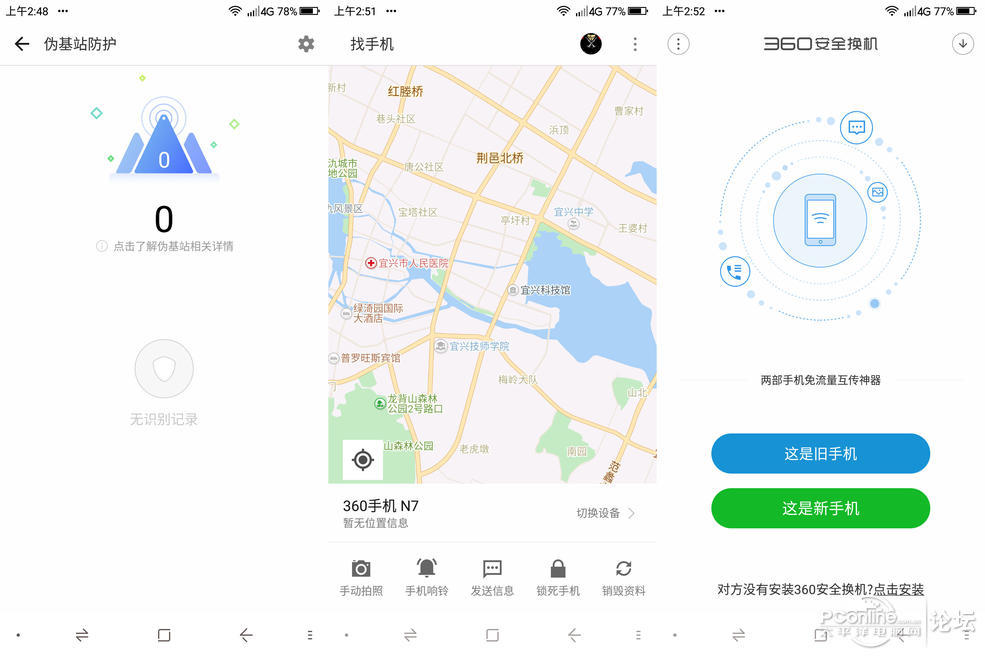Open the 找手机 overflow menu

(x=634, y=44)
